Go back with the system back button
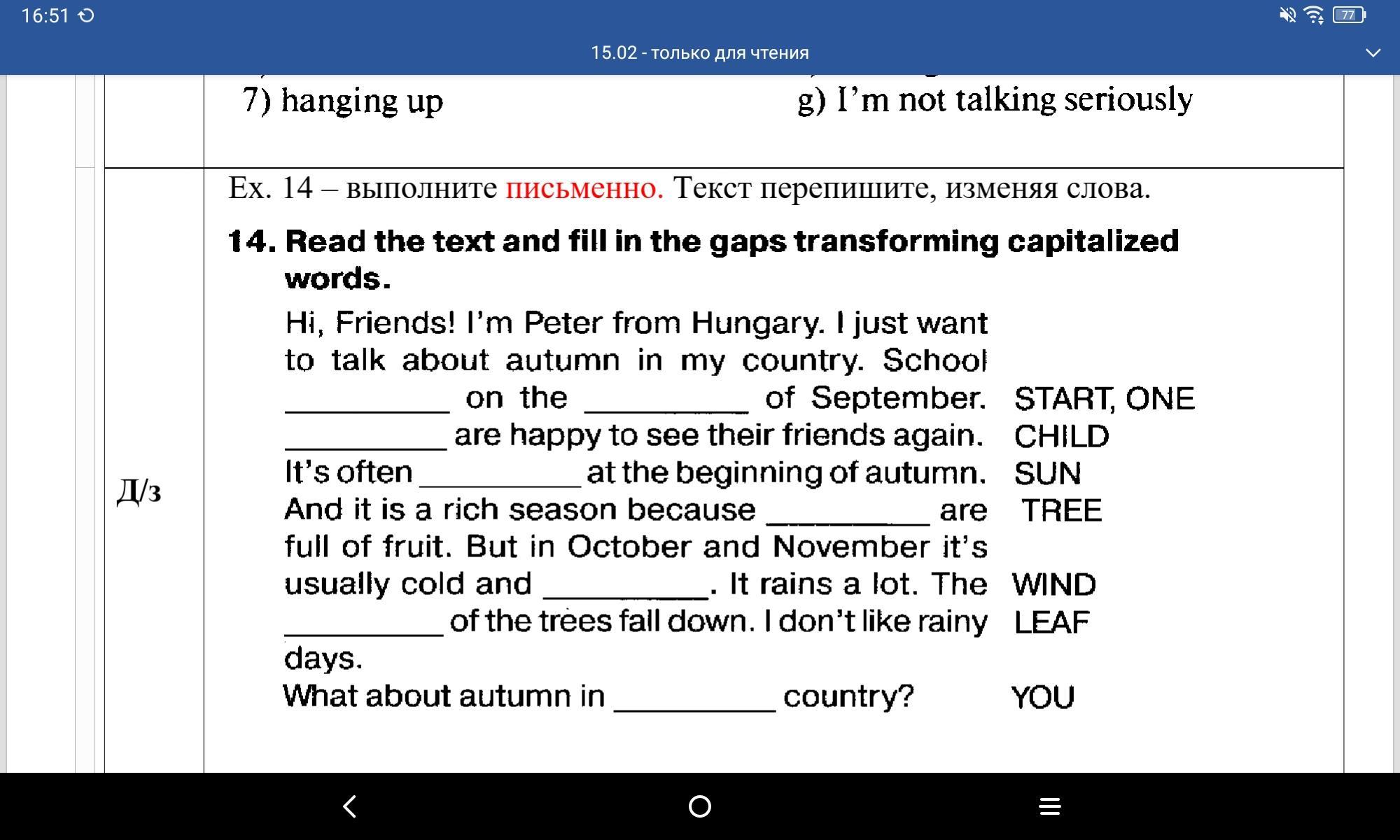 click(350, 806)
